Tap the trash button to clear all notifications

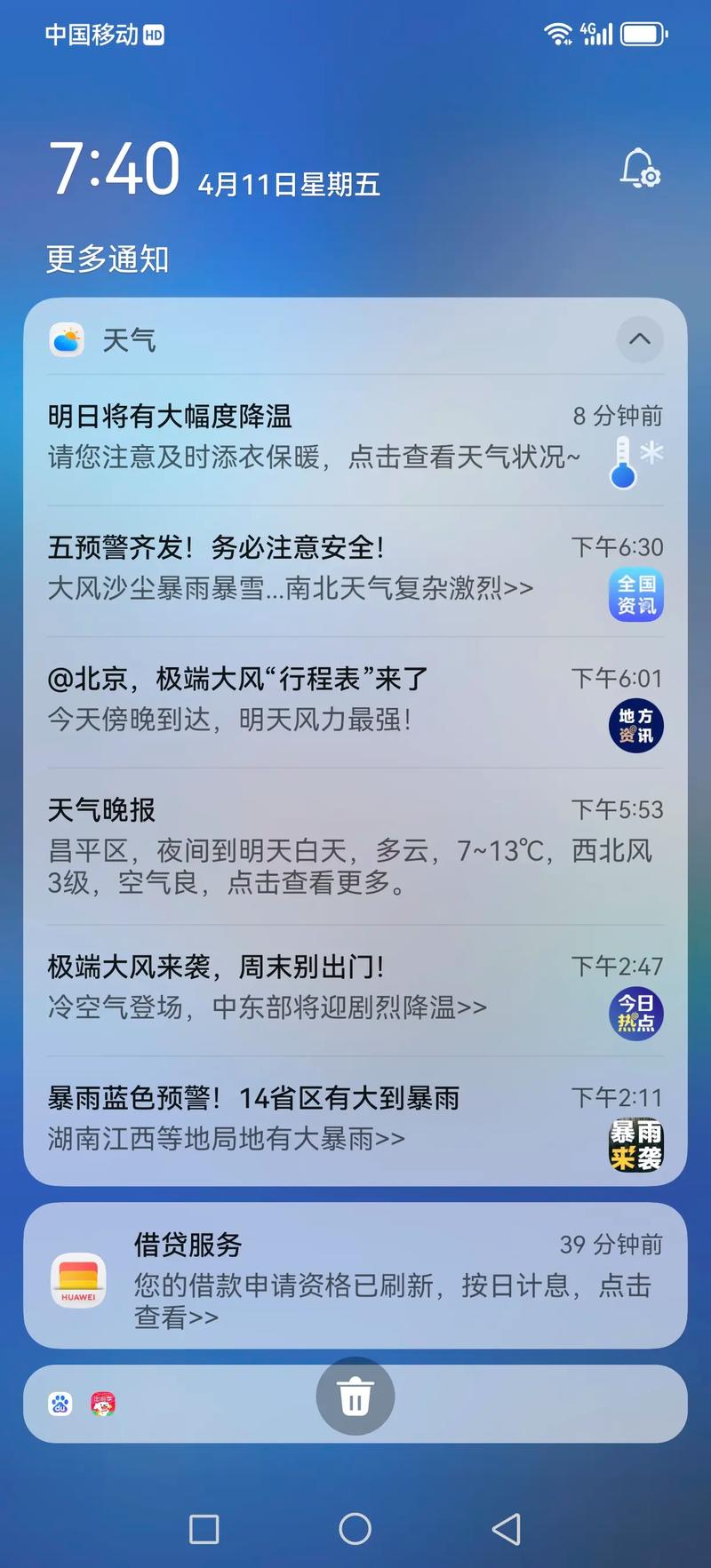pyautogui.click(x=355, y=1397)
